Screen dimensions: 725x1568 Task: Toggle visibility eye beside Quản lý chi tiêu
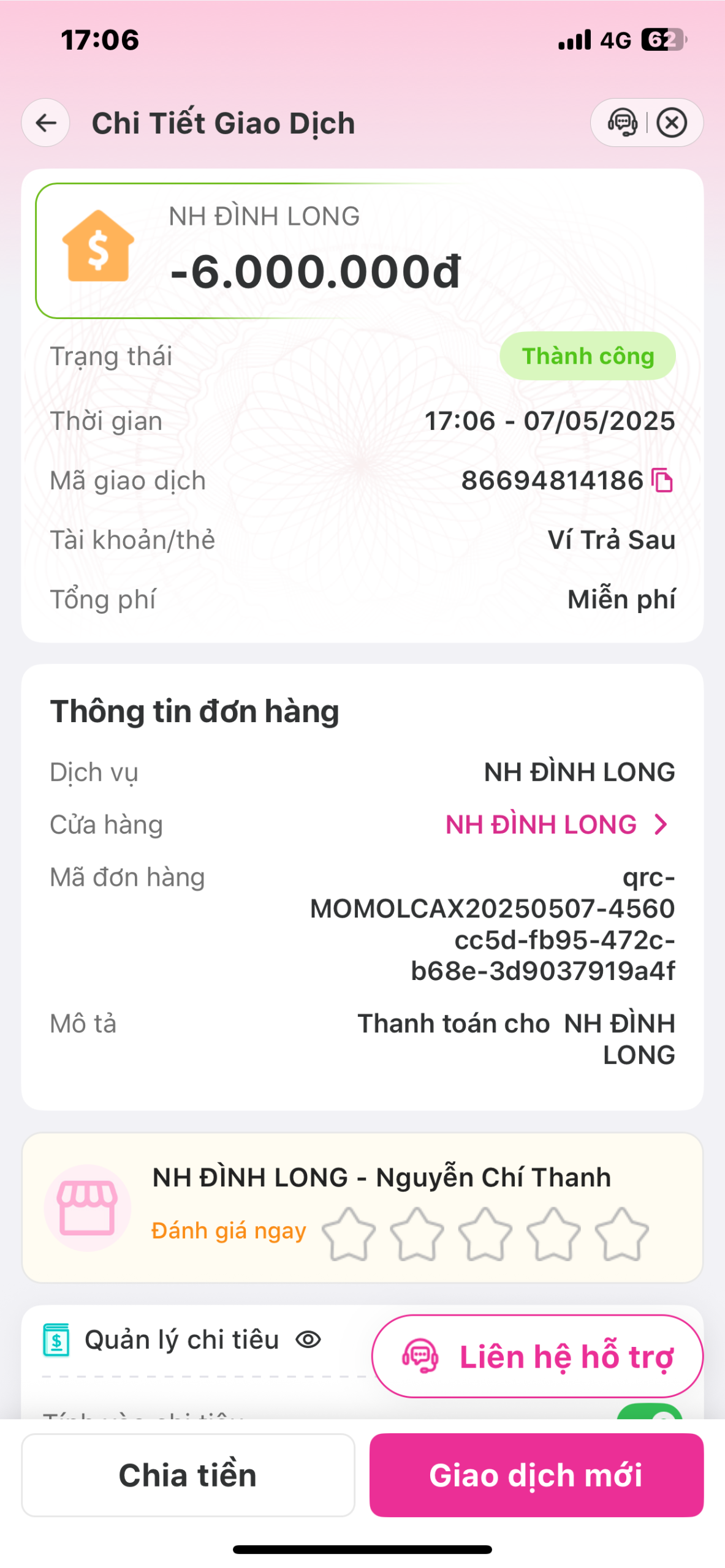(x=308, y=1340)
